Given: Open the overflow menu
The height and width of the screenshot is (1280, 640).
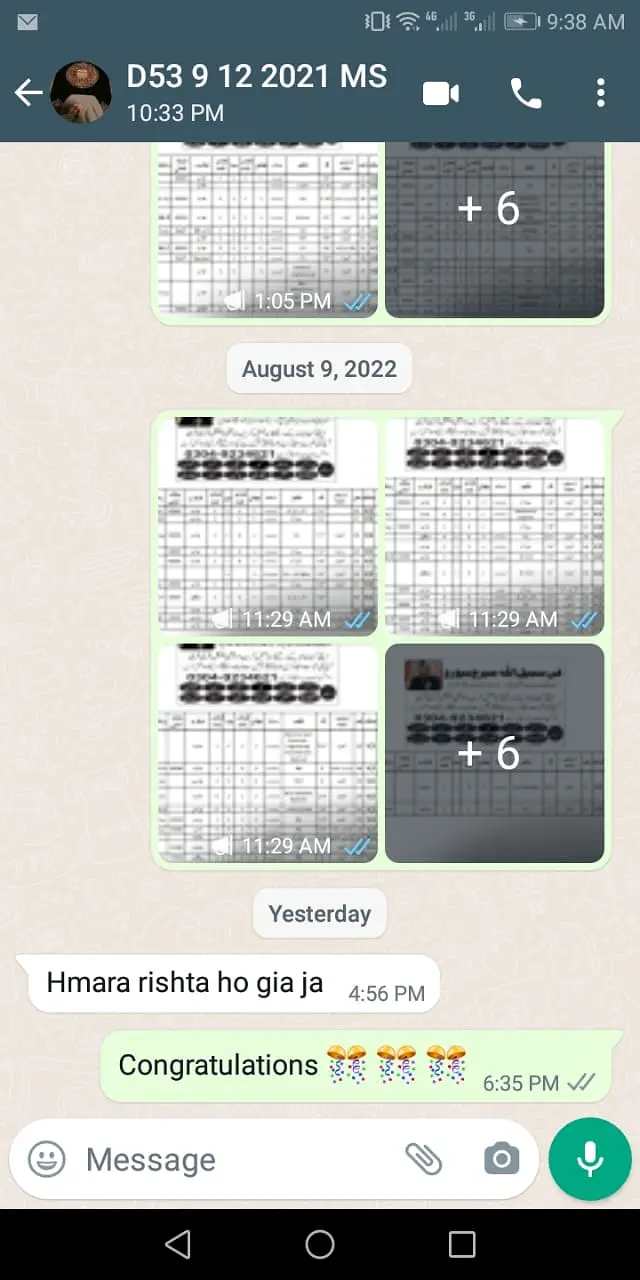Looking at the screenshot, I should [600, 94].
